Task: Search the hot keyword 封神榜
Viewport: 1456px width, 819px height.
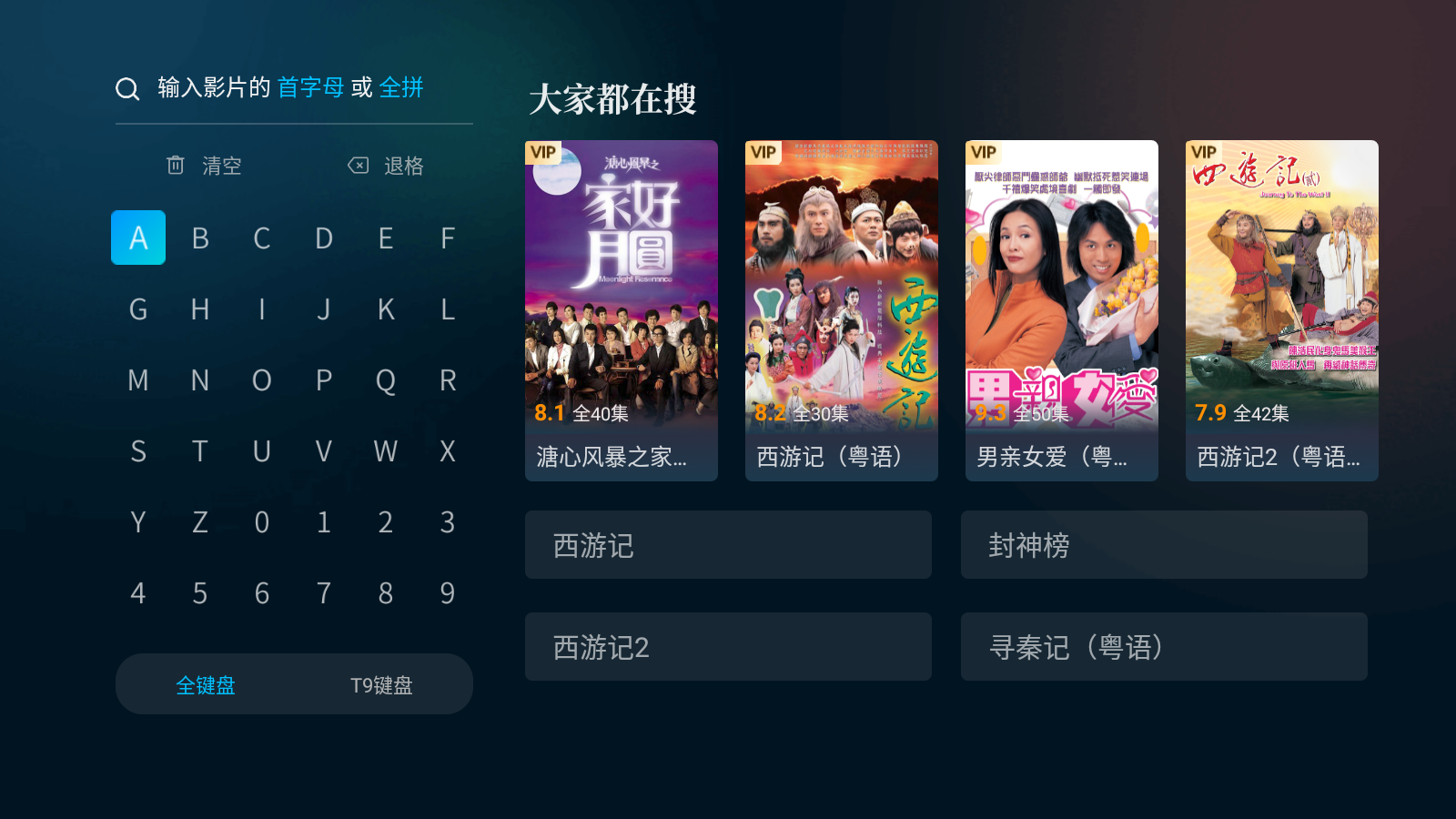Action: [x=1164, y=545]
